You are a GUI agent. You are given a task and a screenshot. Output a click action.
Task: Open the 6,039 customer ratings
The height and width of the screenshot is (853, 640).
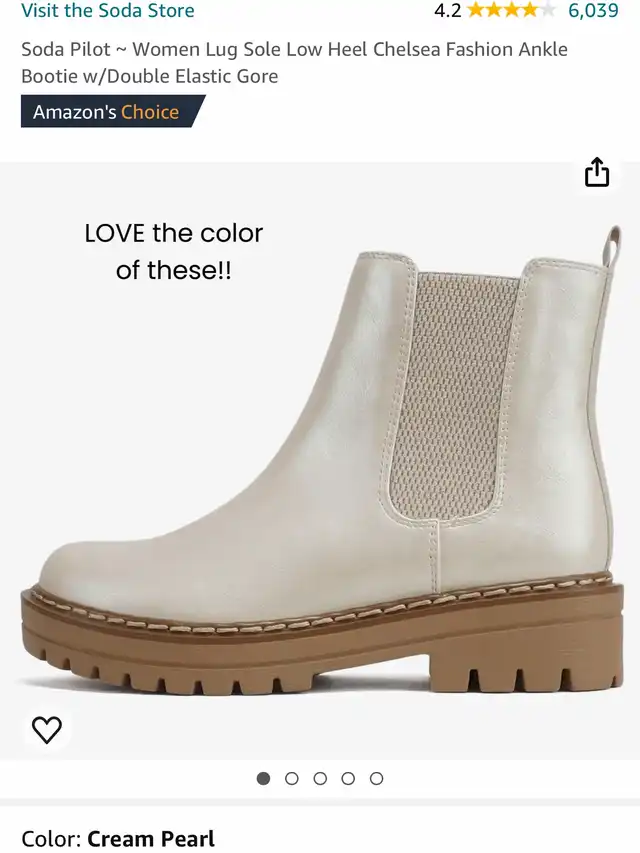(x=593, y=11)
